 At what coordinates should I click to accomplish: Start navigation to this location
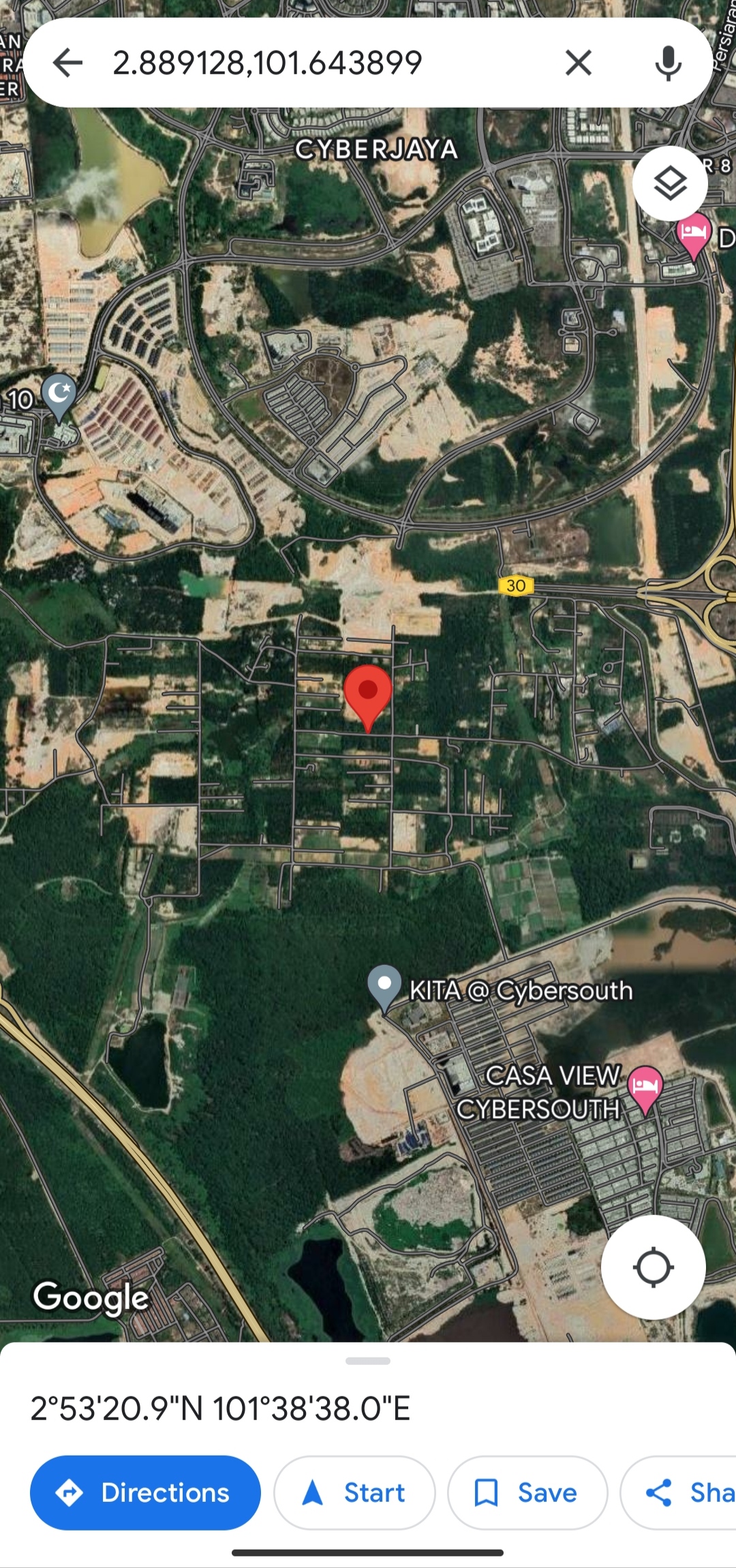[x=354, y=1492]
